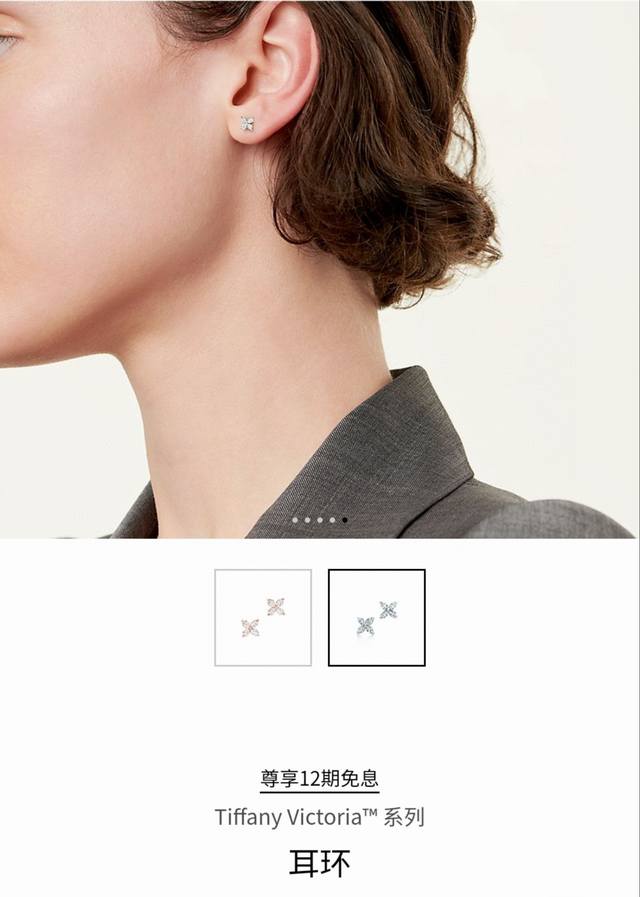The image size is (640, 897).
Task: Select the platinum earrings variant thumbnail
Action: [377, 617]
